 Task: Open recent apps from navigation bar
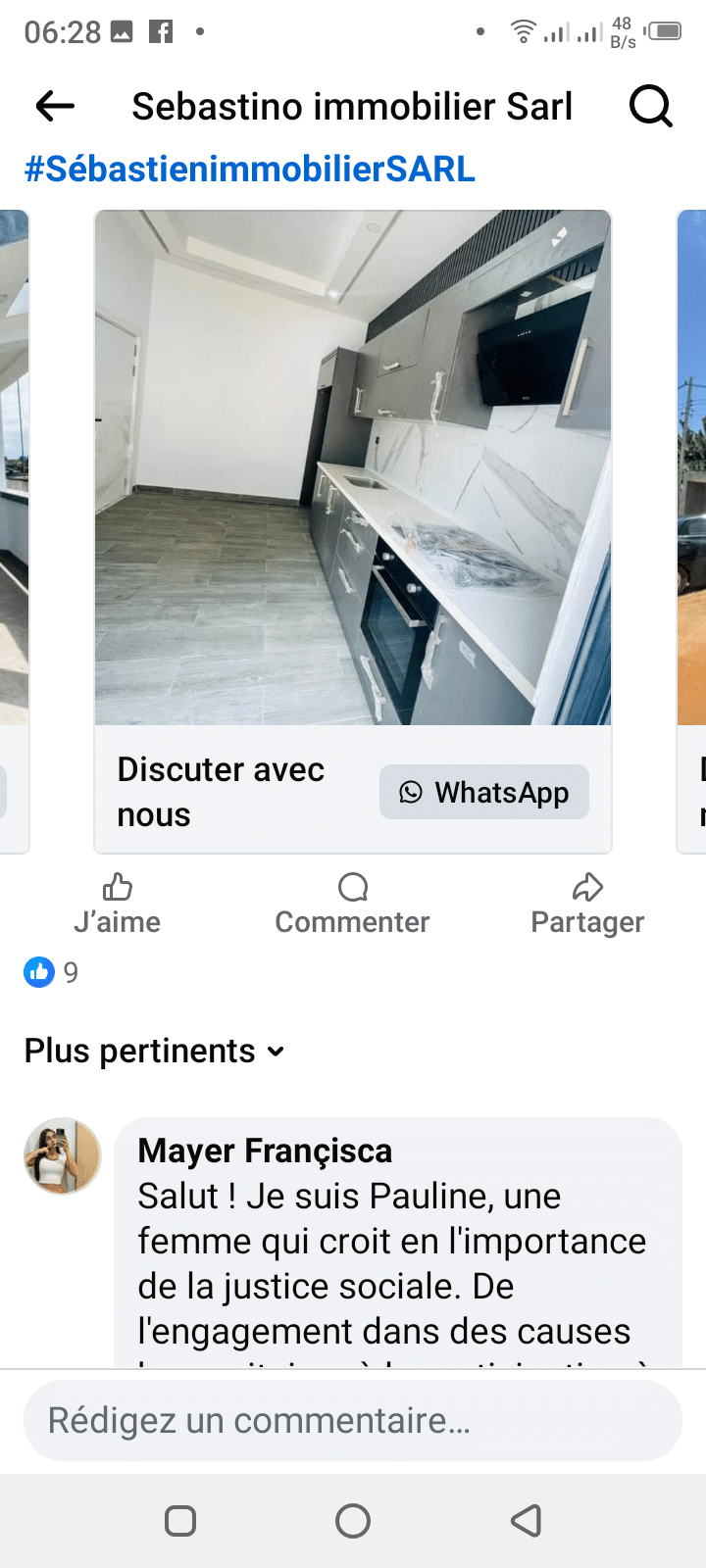click(180, 1521)
